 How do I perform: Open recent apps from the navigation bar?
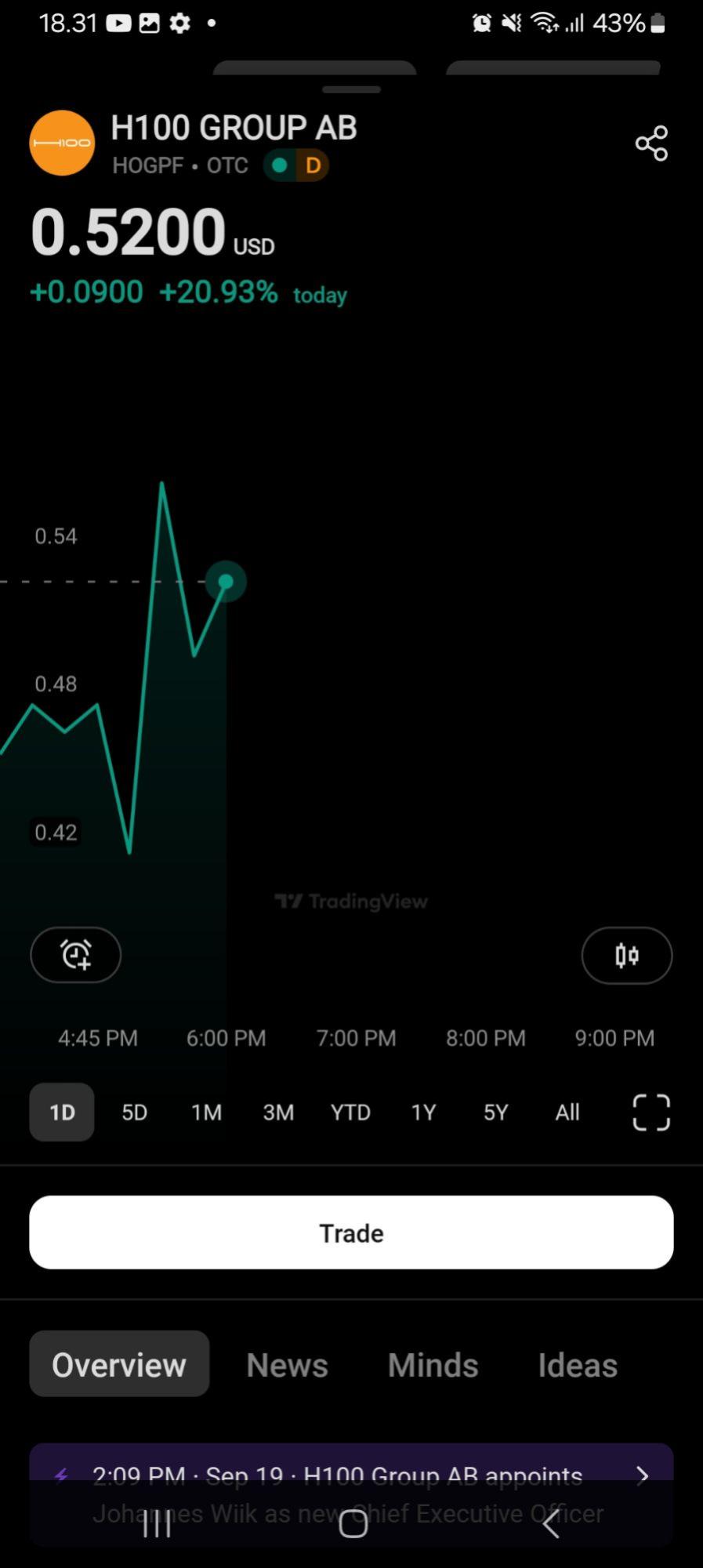(x=157, y=1524)
